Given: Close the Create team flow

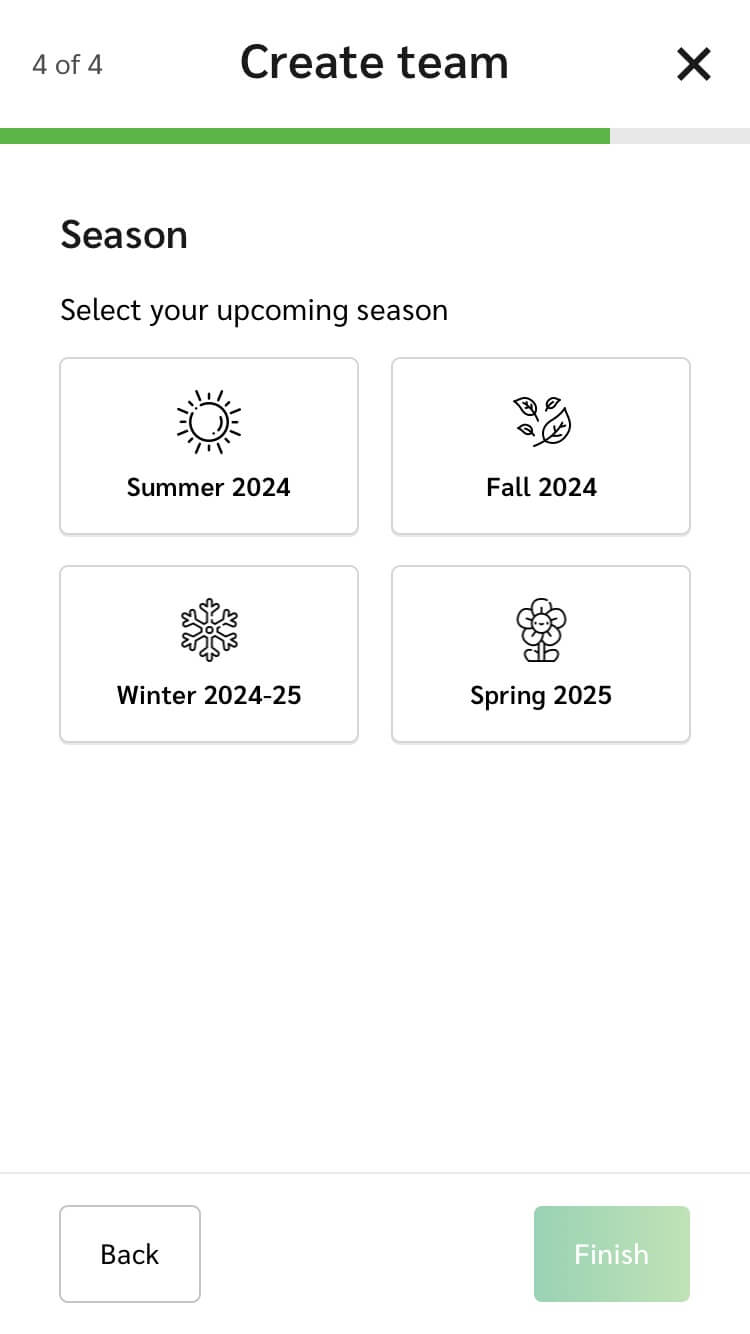Looking at the screenshot, I should click(693, 65).
